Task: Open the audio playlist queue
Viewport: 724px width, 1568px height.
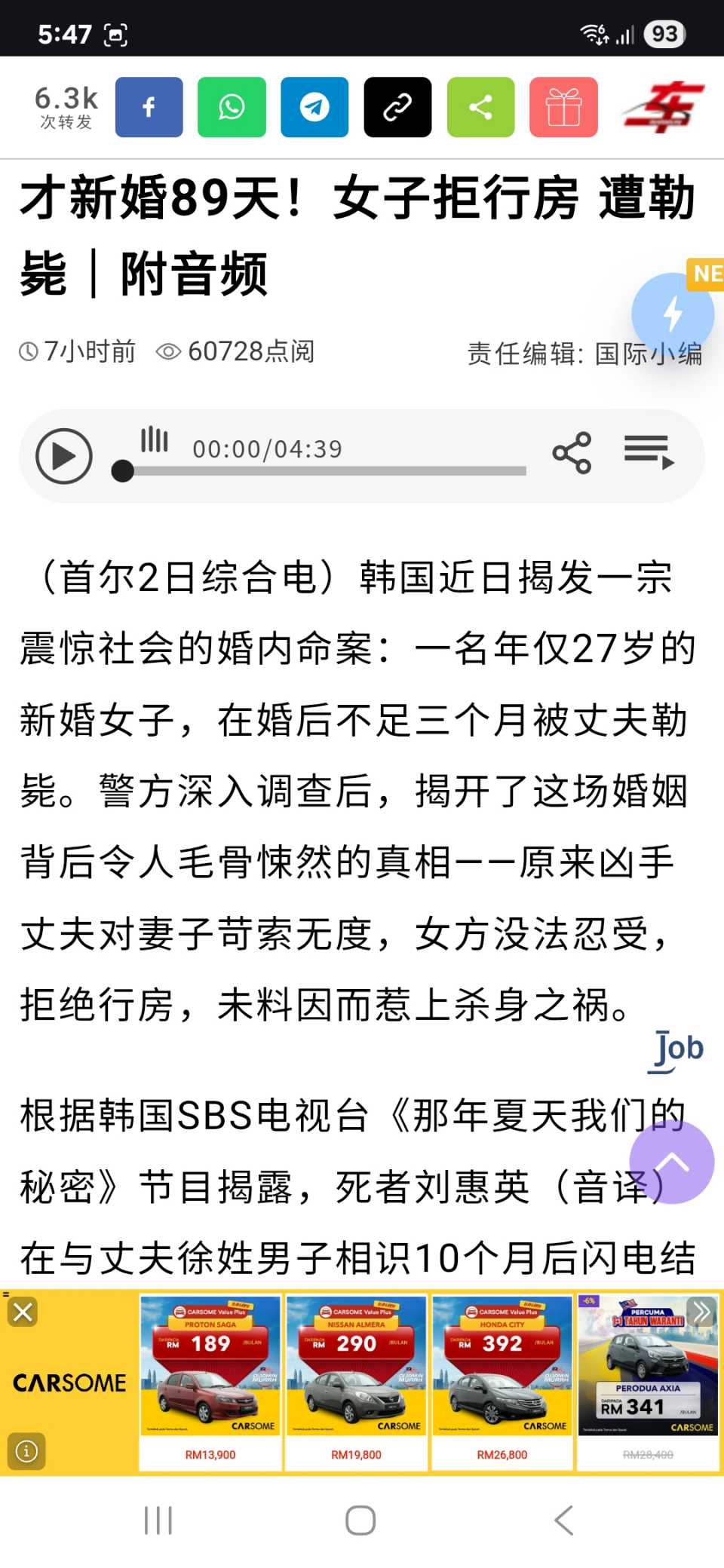Action: (649, 452)
